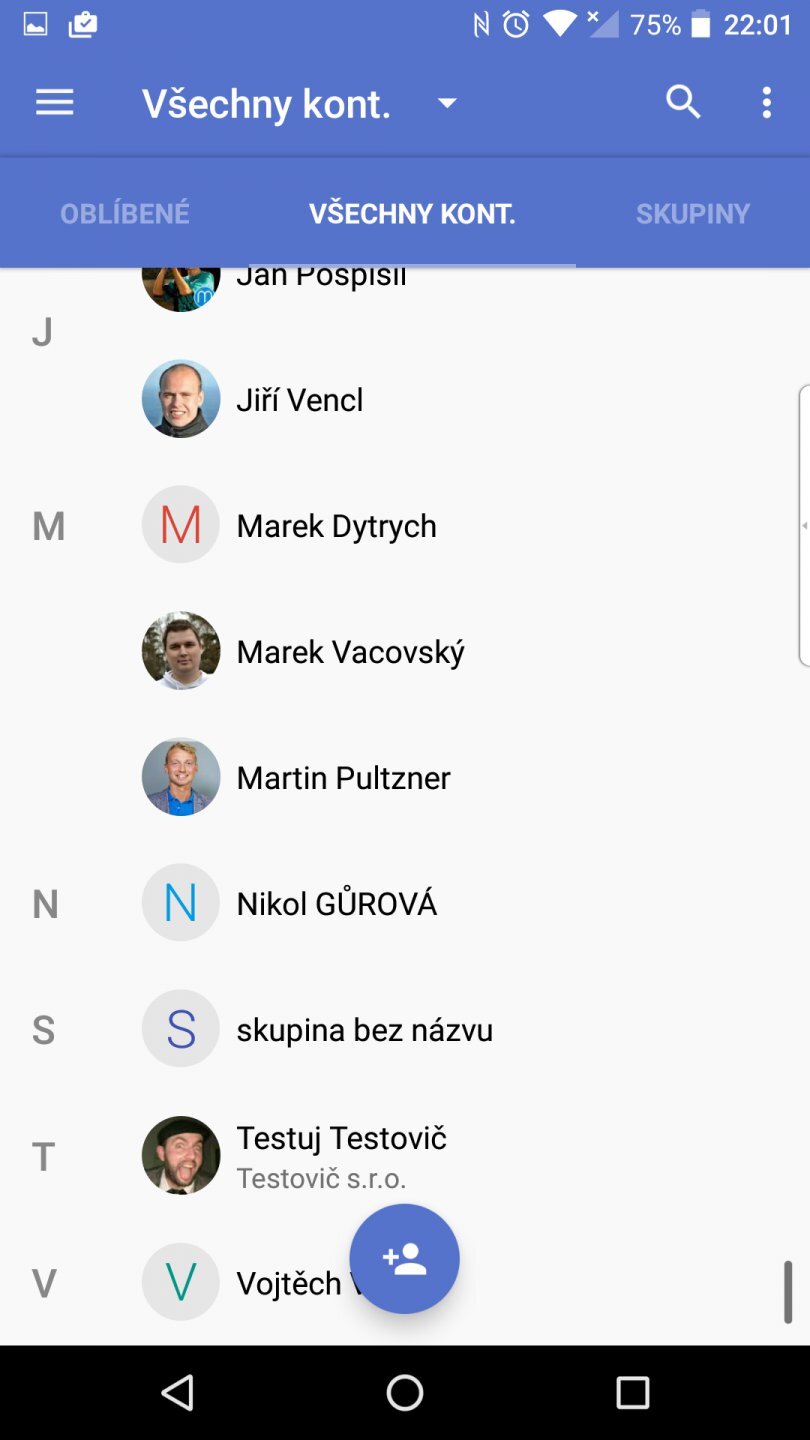810x1440 pixels.
Task: Add a new contact
Action: [x=404, y=1259]
